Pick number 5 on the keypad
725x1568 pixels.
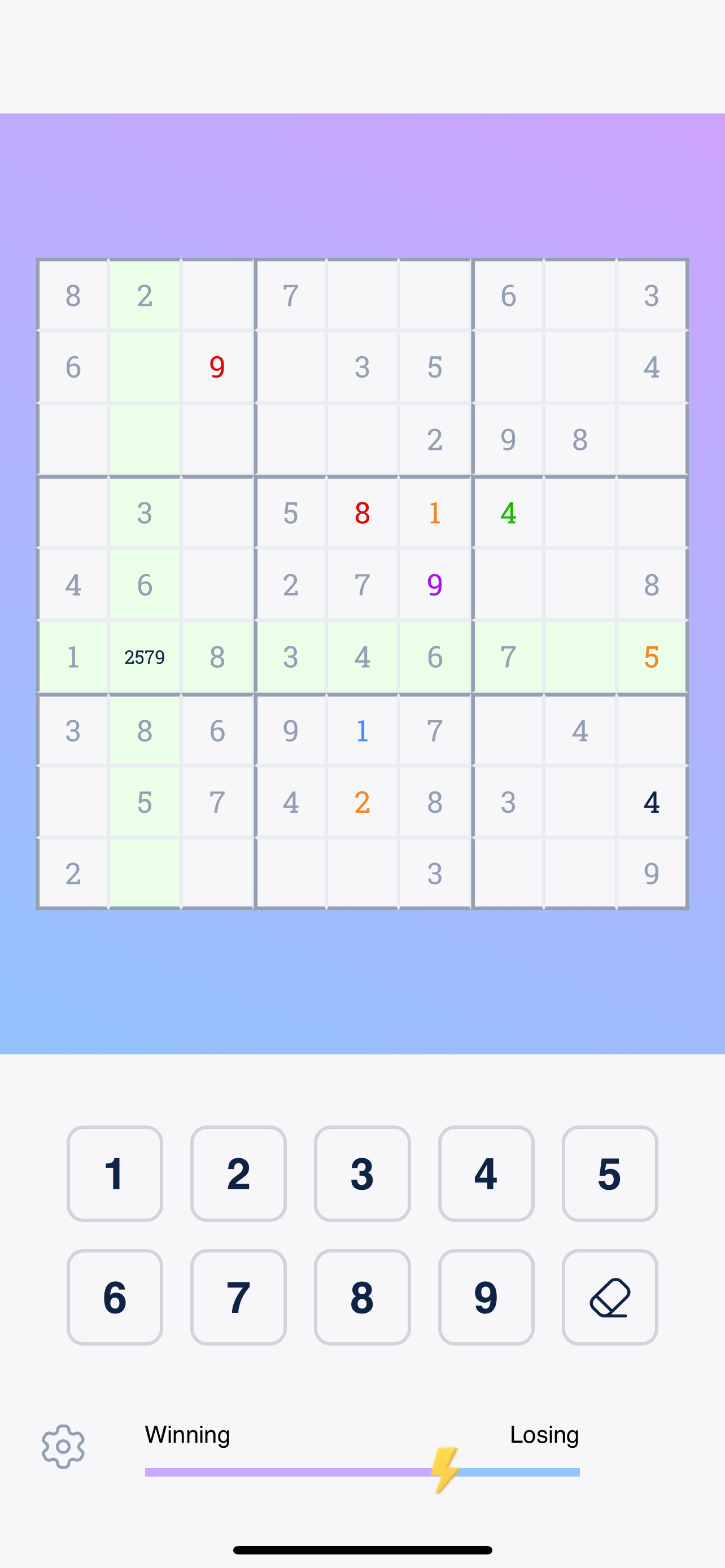click(609, 1173)
